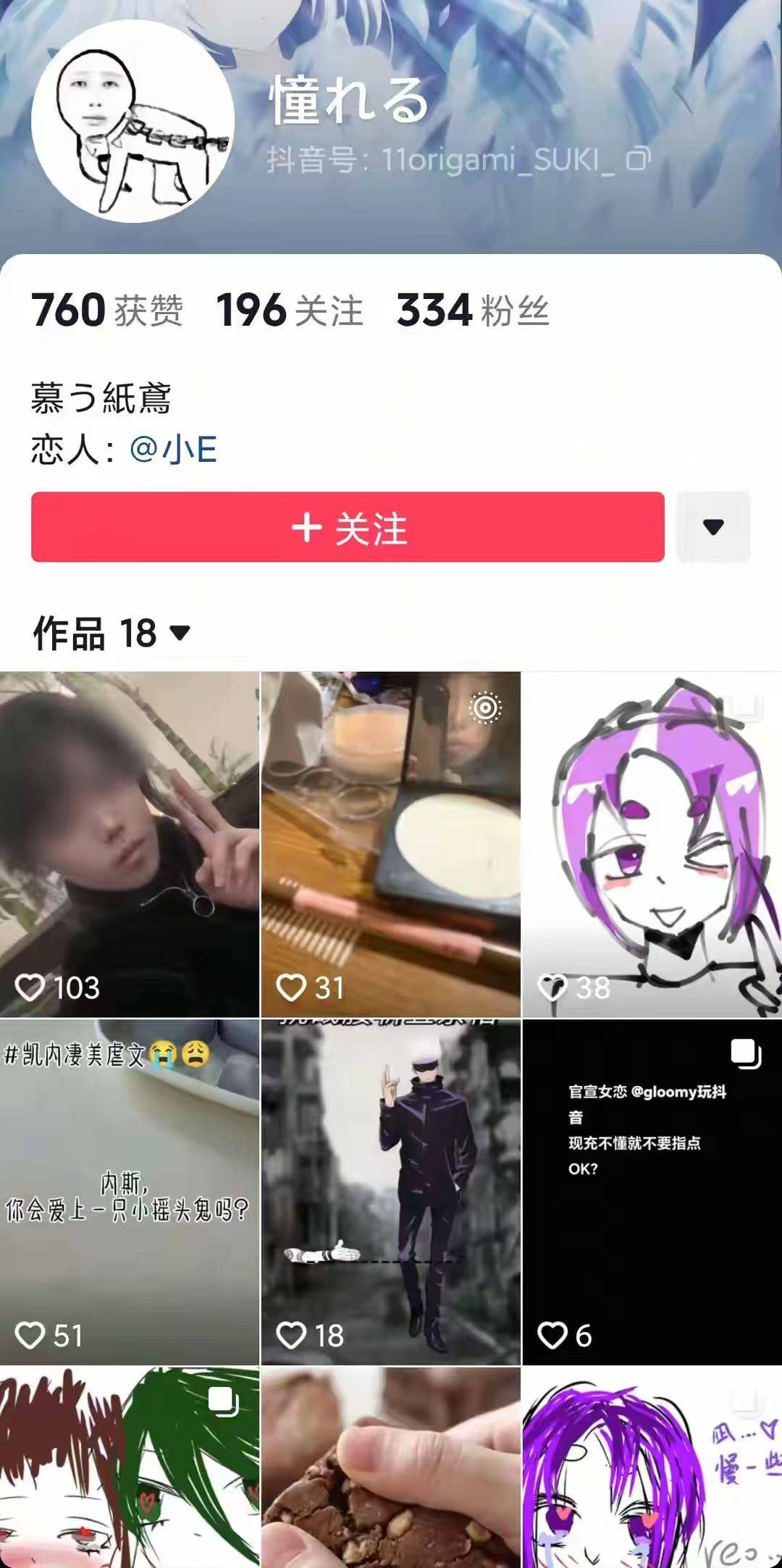This screenshot has height=1568, width=782.
Task: View the 760 获赞 likes count
Action: pos(107,311)
